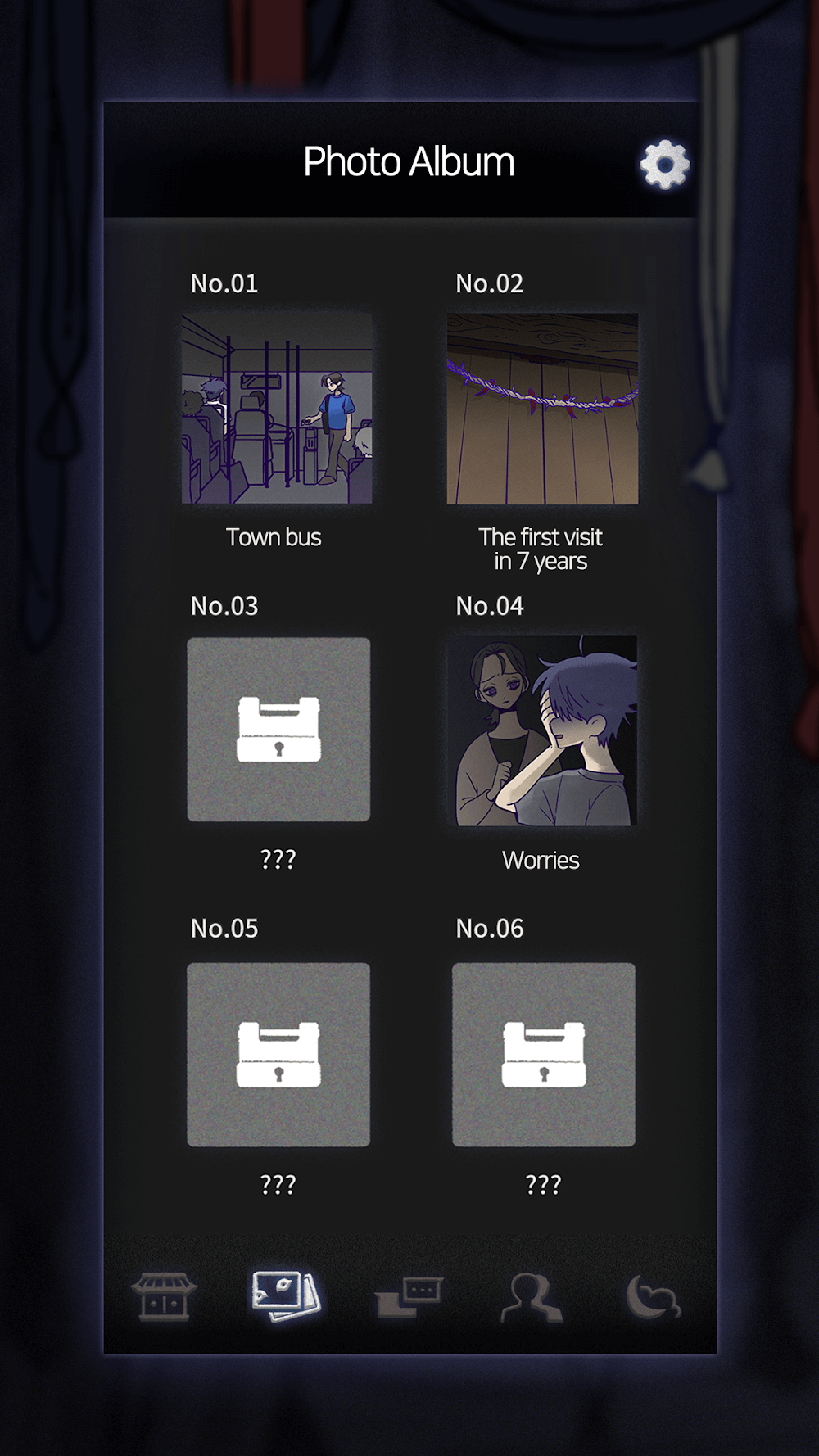Switch to the house tab

click(x=164, y=1296)
